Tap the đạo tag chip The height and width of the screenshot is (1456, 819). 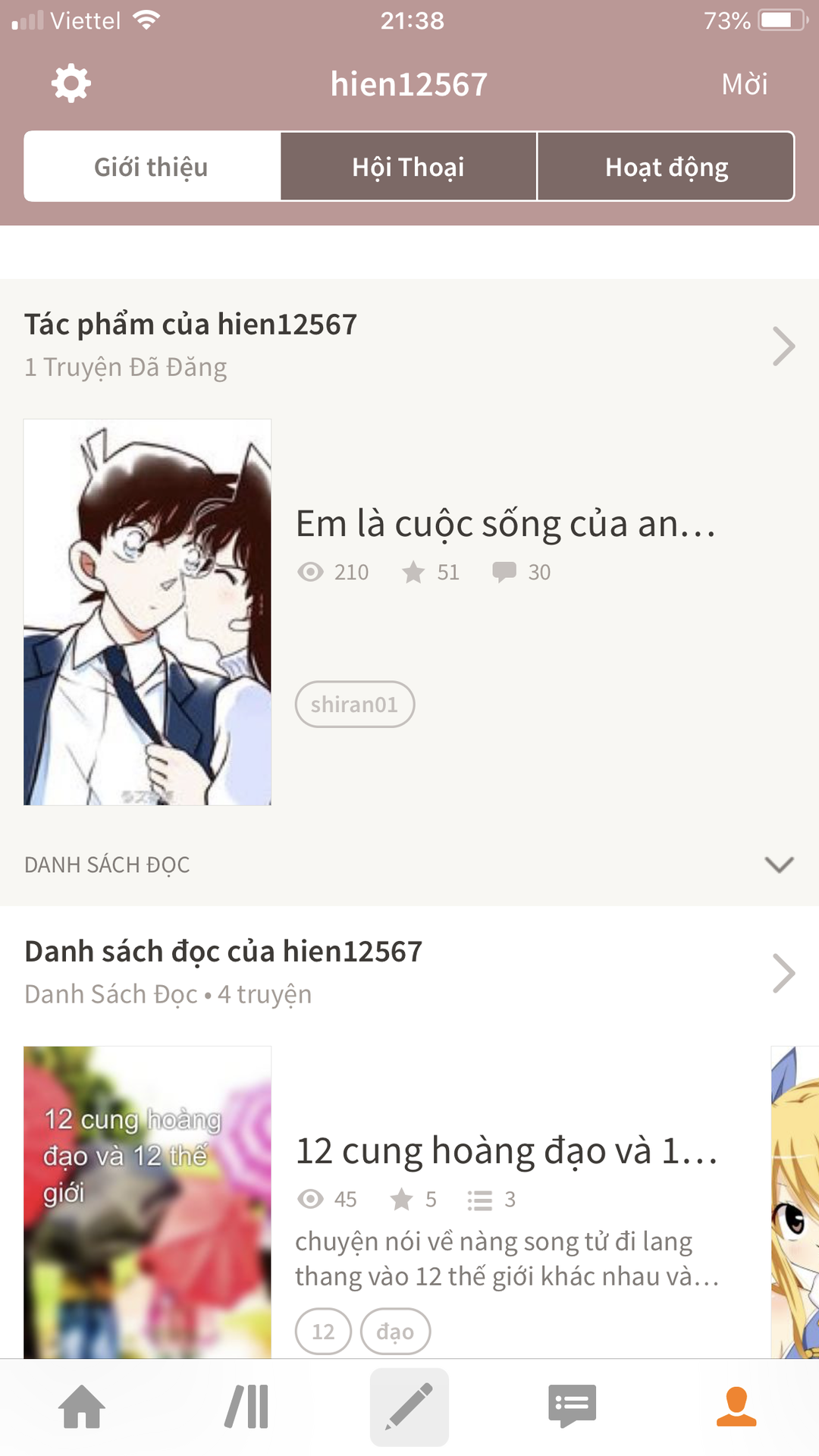pyautogui.click(x=395, y=1332)
